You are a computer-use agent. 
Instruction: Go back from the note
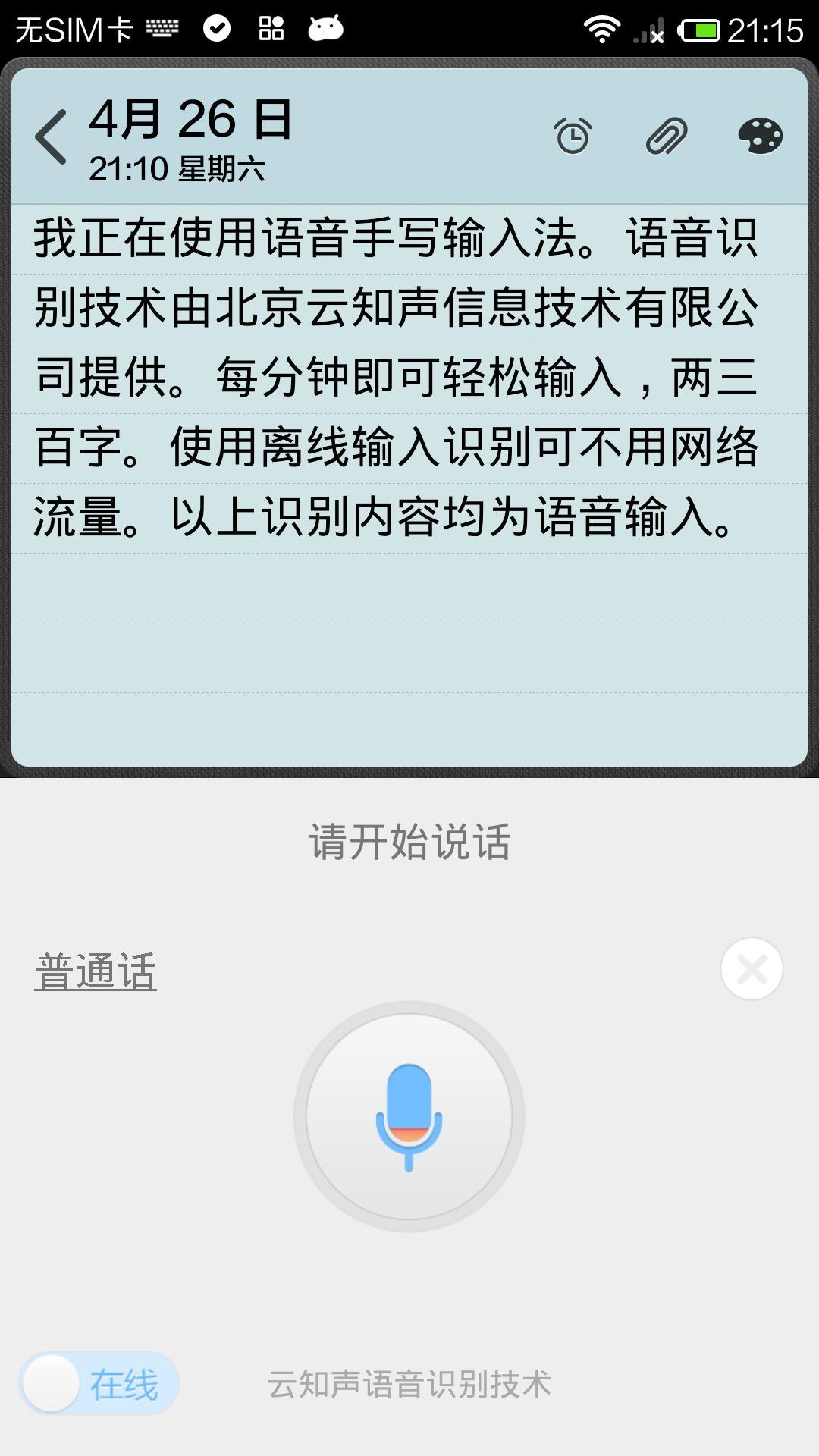(52, 137)
